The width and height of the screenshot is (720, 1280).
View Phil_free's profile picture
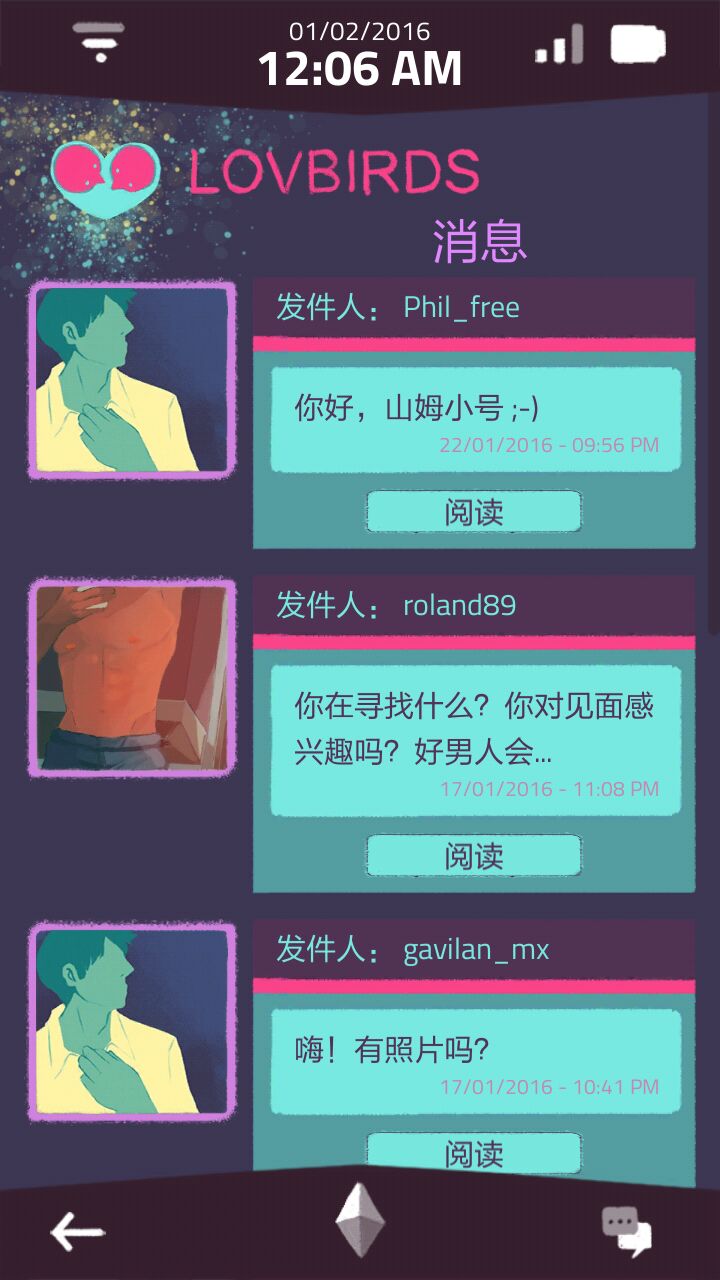132,381
